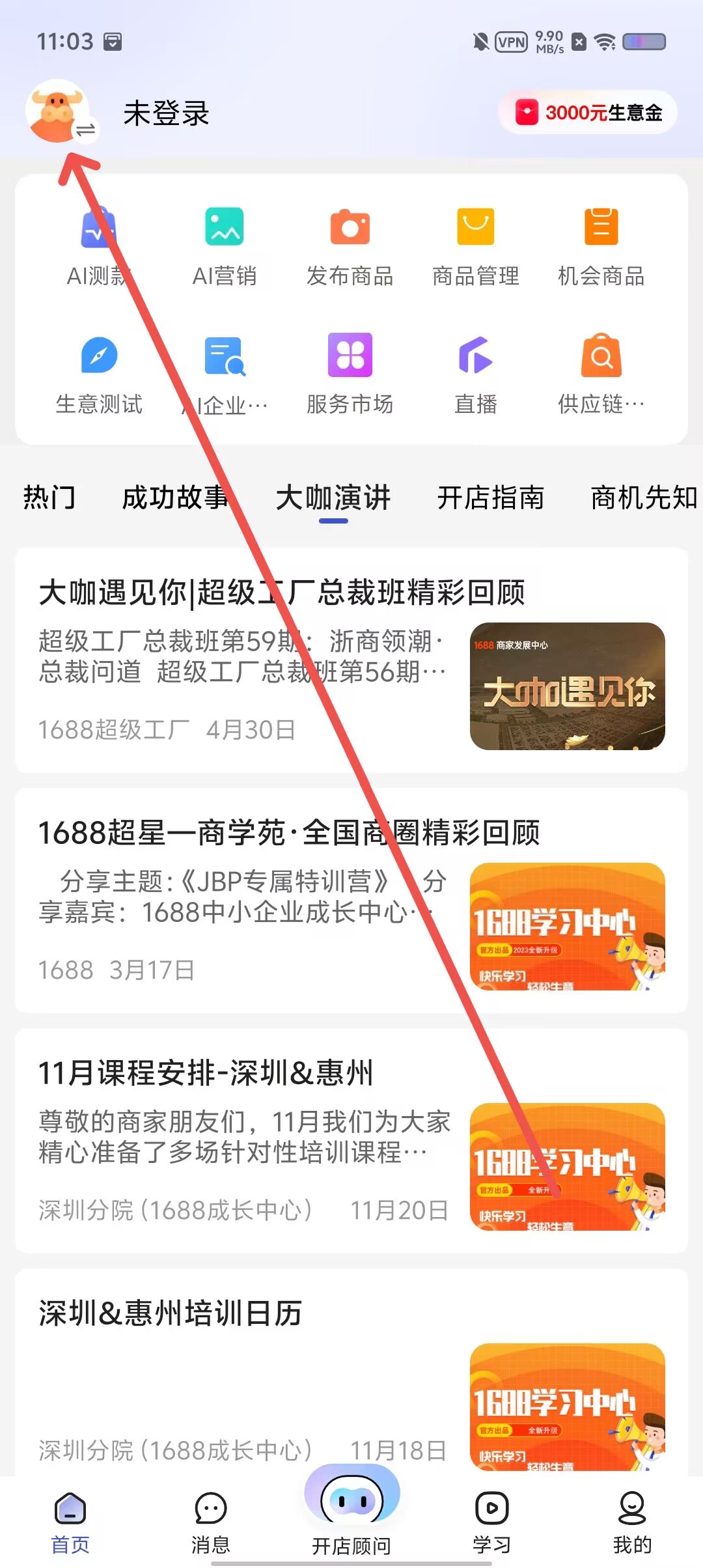
Task: Tap 发布商品 to publish a product
Action: tap(350, 247)
